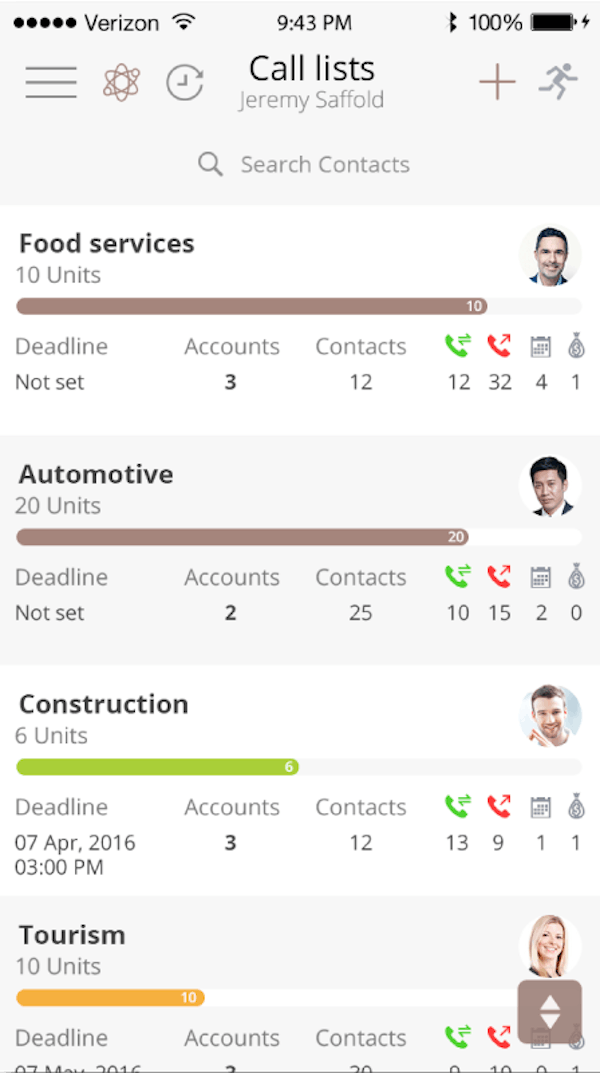Viewport: 600px width, 1073px height.
Task: Tap the up-down sort floating button
Action: [550, 1011]
